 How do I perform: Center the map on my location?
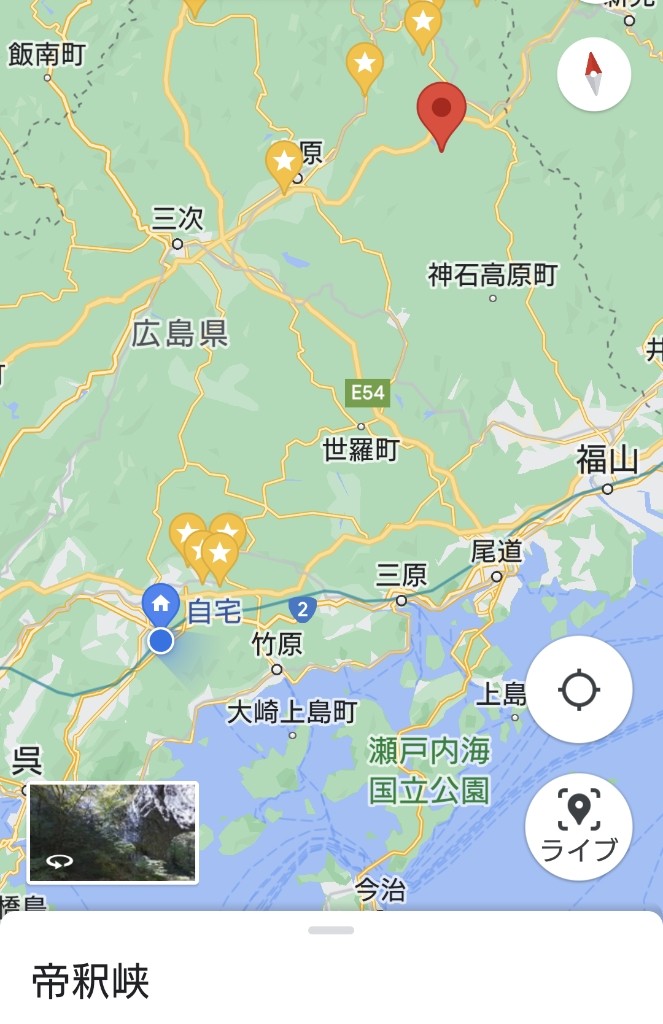pyautogui.click(x=579, y=690)
